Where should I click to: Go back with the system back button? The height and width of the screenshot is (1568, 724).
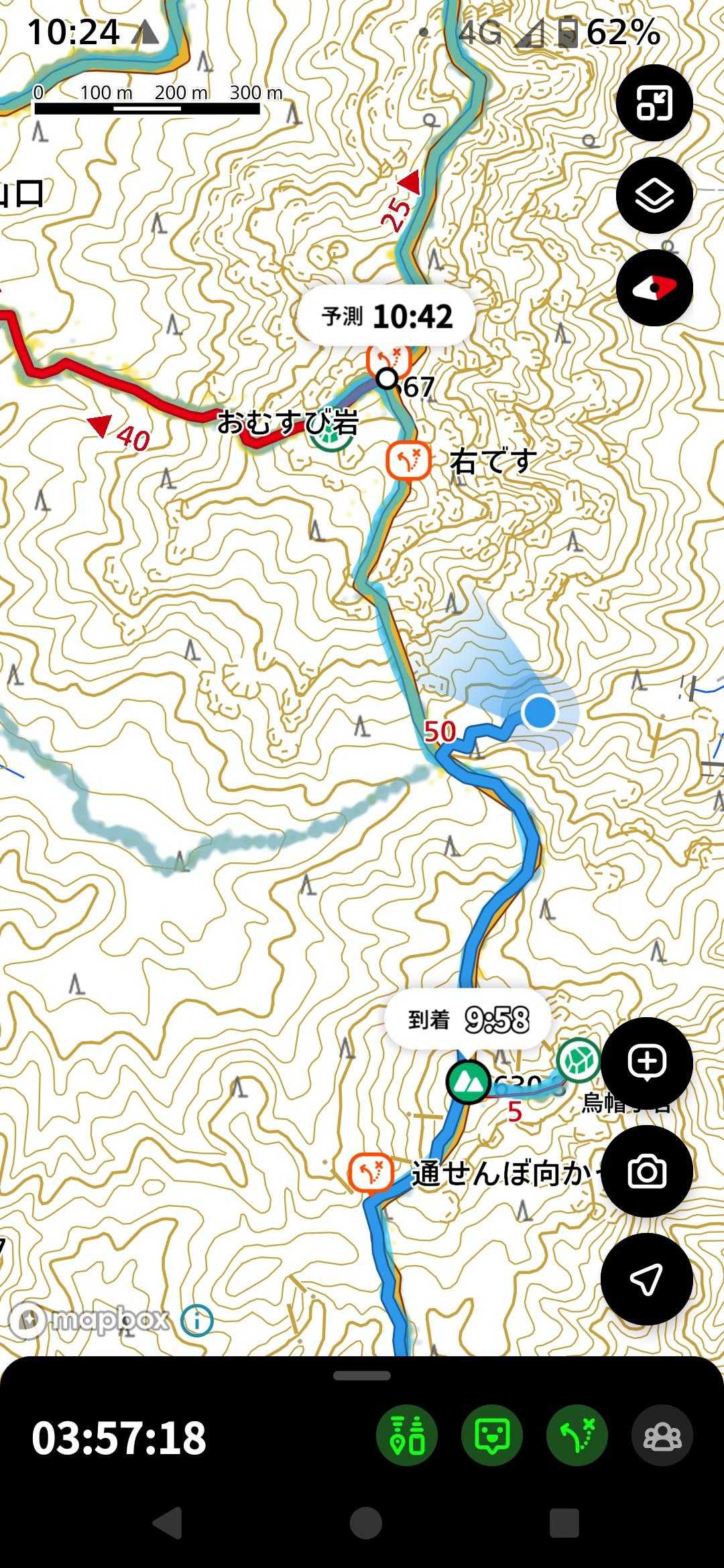[167, 1522]
